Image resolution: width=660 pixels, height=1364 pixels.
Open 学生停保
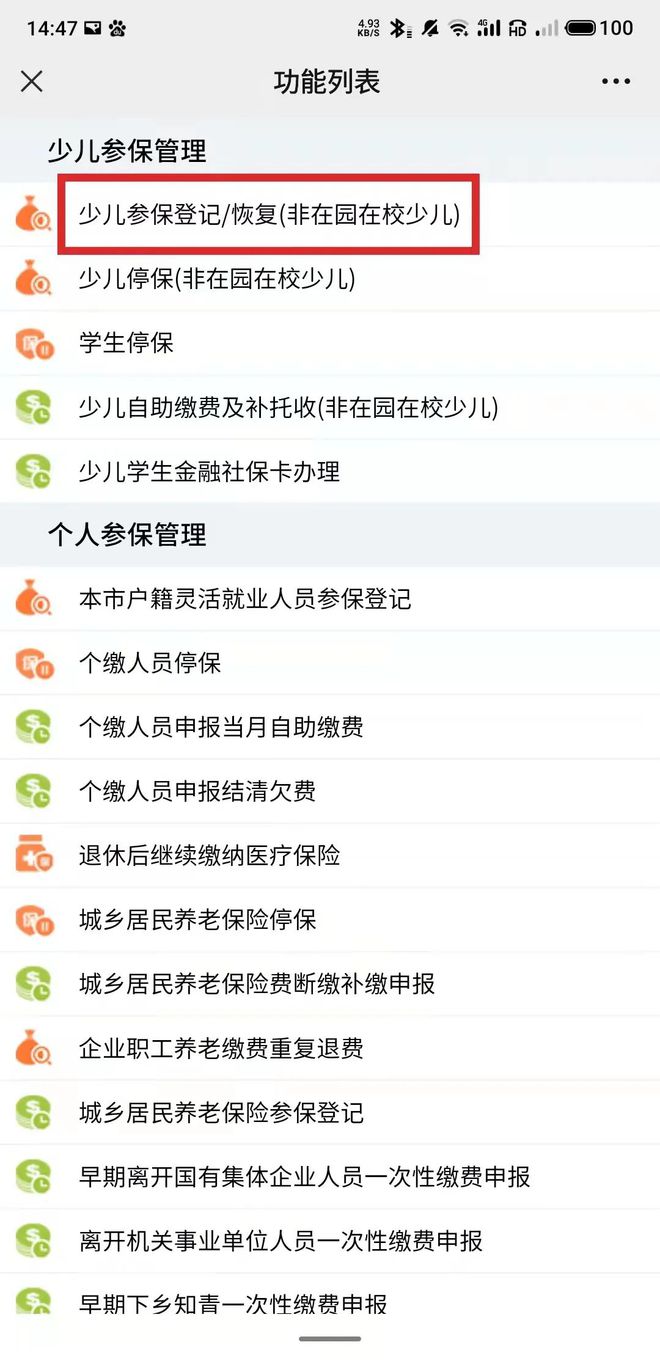click(x=330, y=342)
